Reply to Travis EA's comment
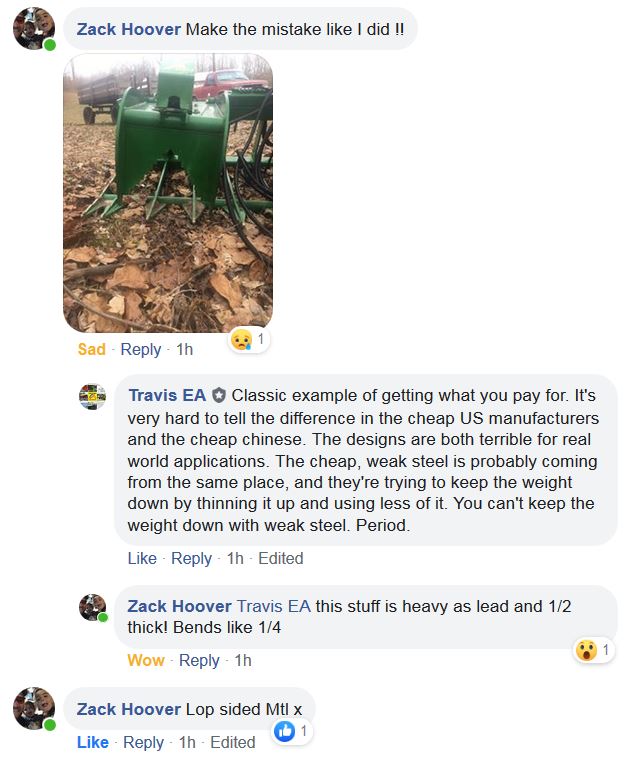 pyautogui.click(x=191, y=558)
